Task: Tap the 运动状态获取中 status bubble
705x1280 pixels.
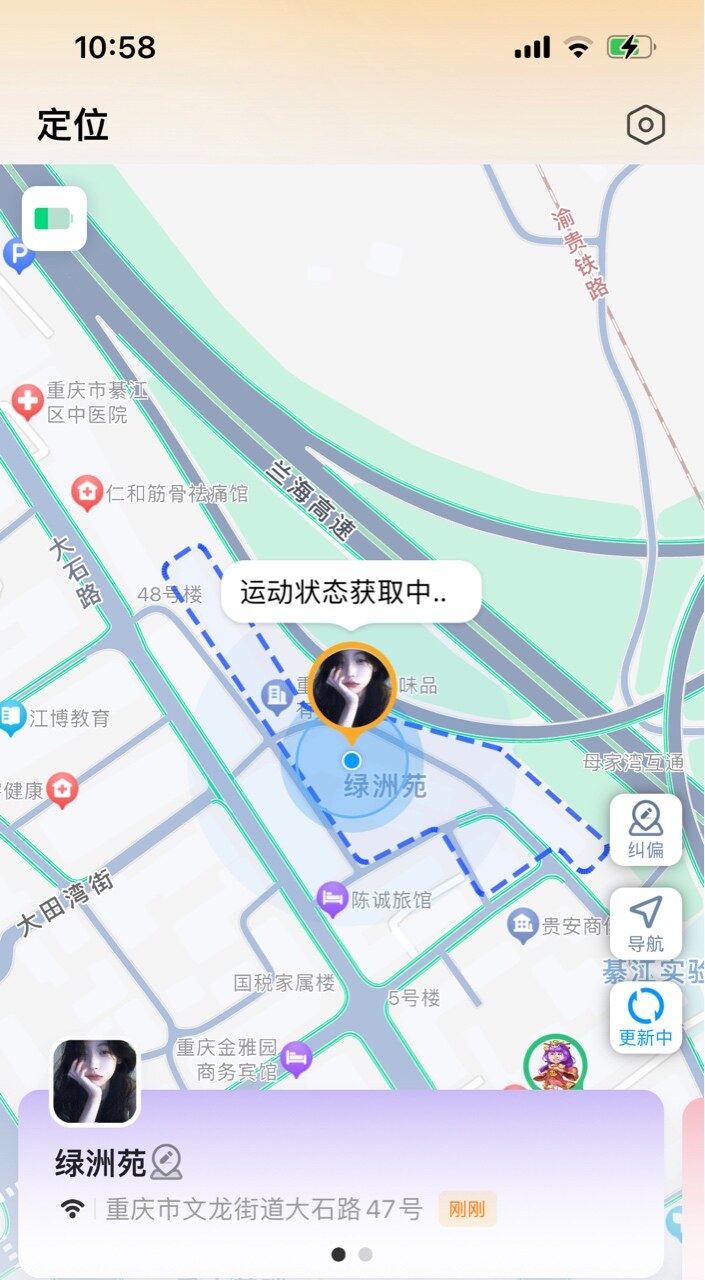Action: click(351, 592)
